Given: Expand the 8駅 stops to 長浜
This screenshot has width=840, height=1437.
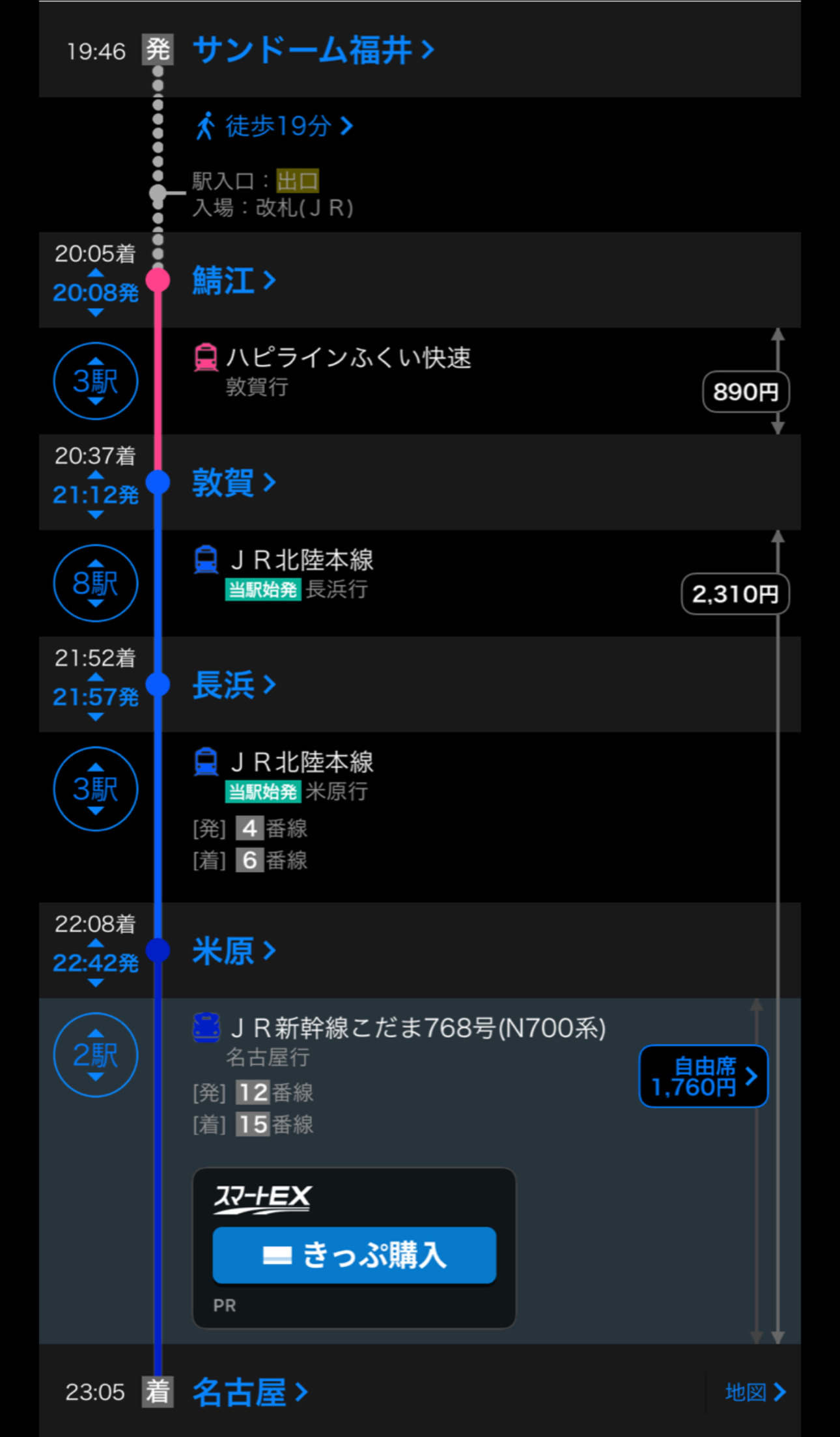Looking at the screenshot, I should [x=96, y=583].
